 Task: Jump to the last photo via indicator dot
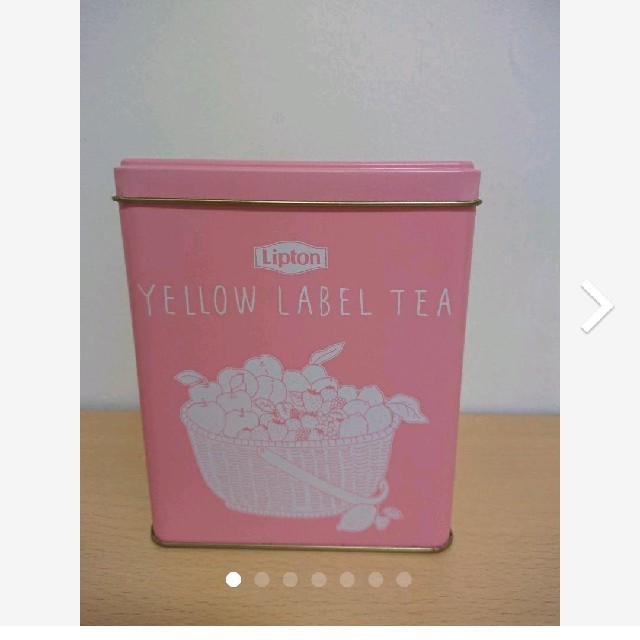(404, 579)
